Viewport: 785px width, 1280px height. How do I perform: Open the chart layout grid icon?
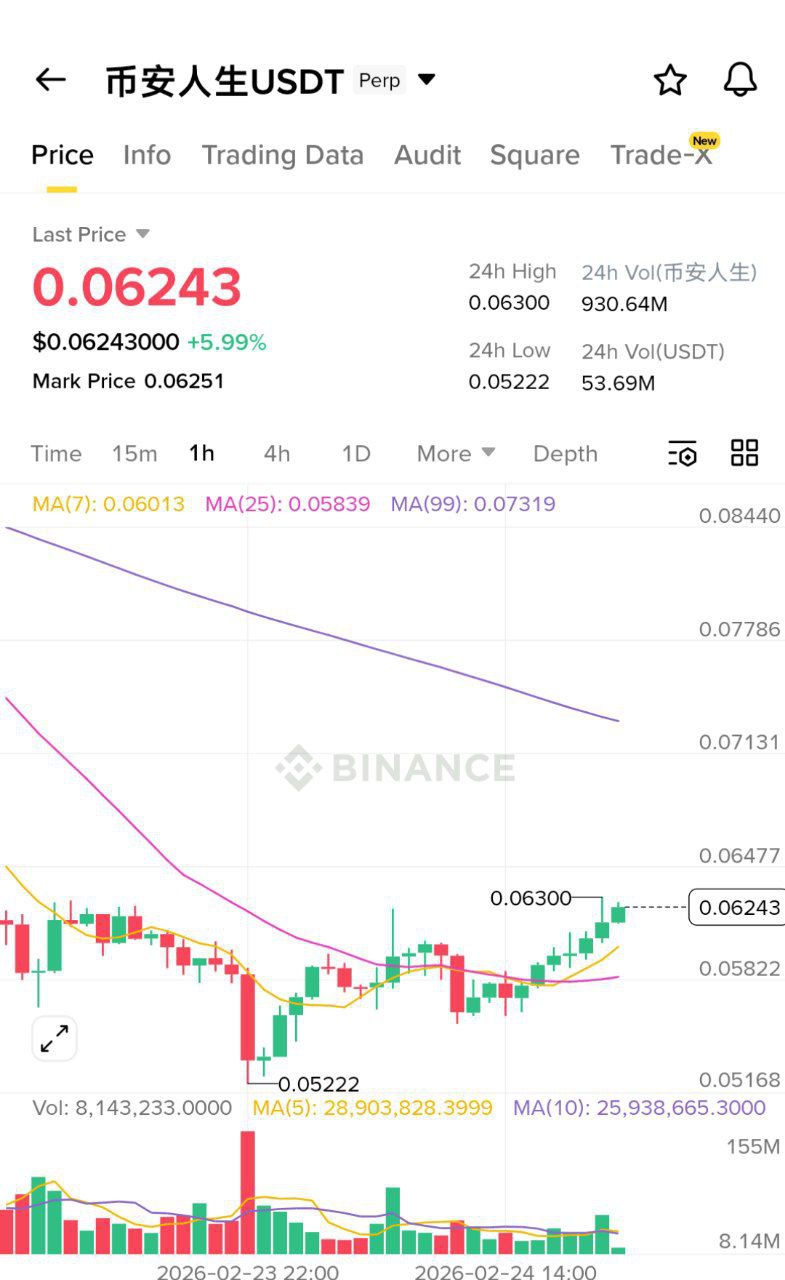(x=745, y=453)
